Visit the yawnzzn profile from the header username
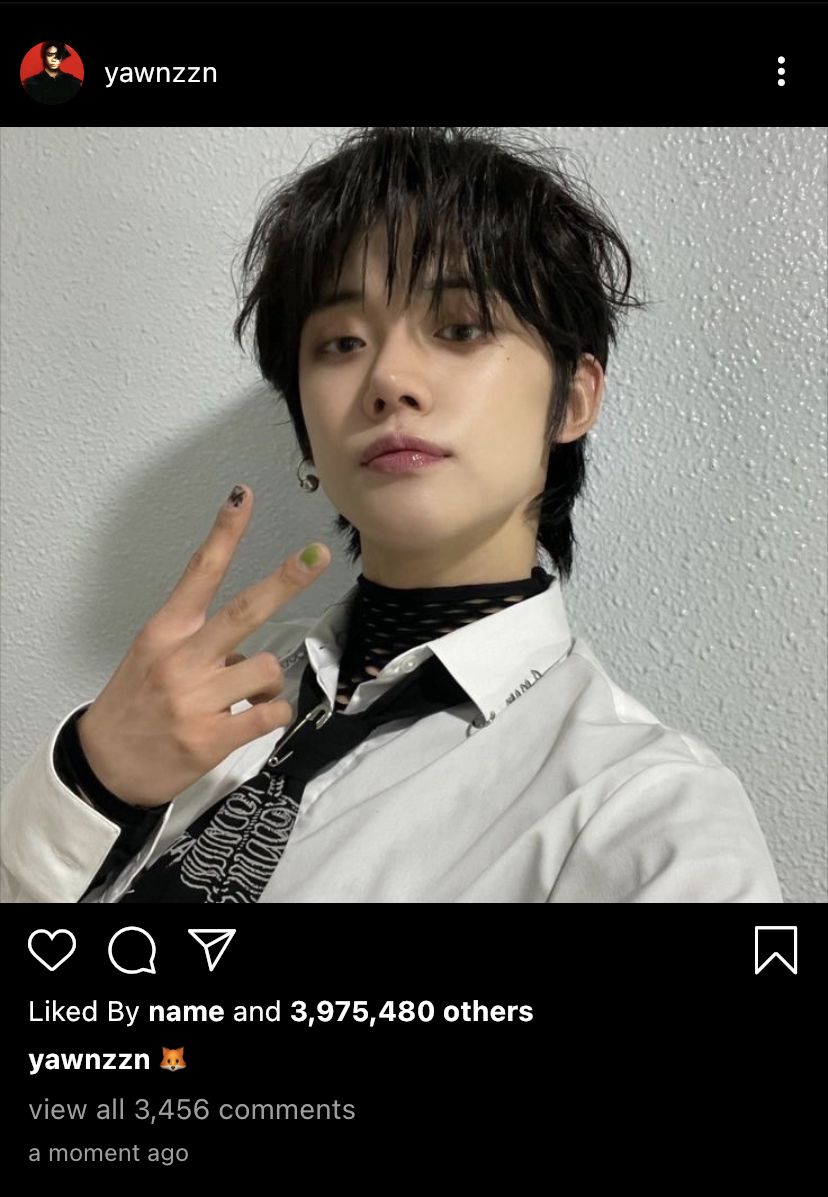 click(x=160, y=73)
